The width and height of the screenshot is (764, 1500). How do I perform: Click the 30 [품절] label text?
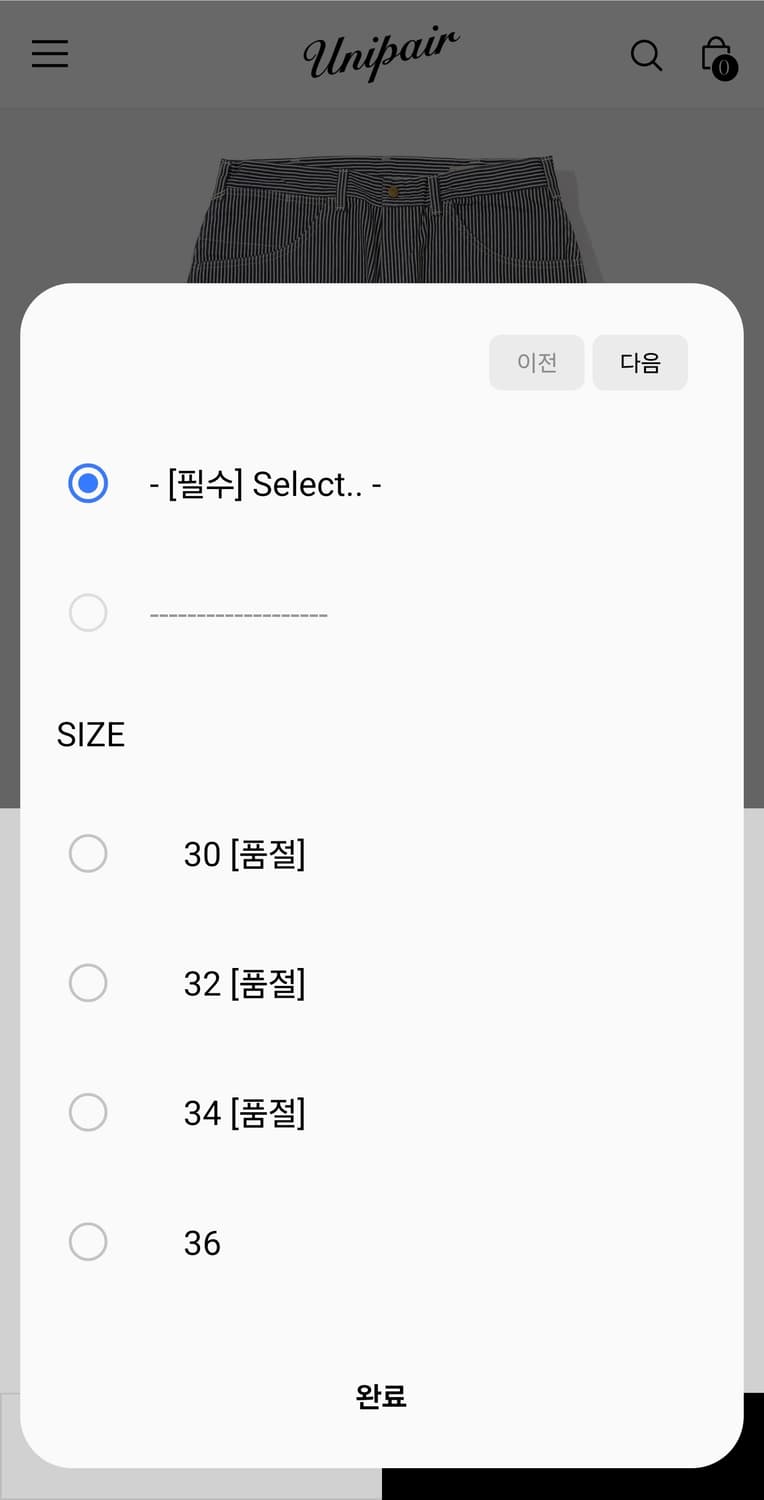[x=245, y=853]
